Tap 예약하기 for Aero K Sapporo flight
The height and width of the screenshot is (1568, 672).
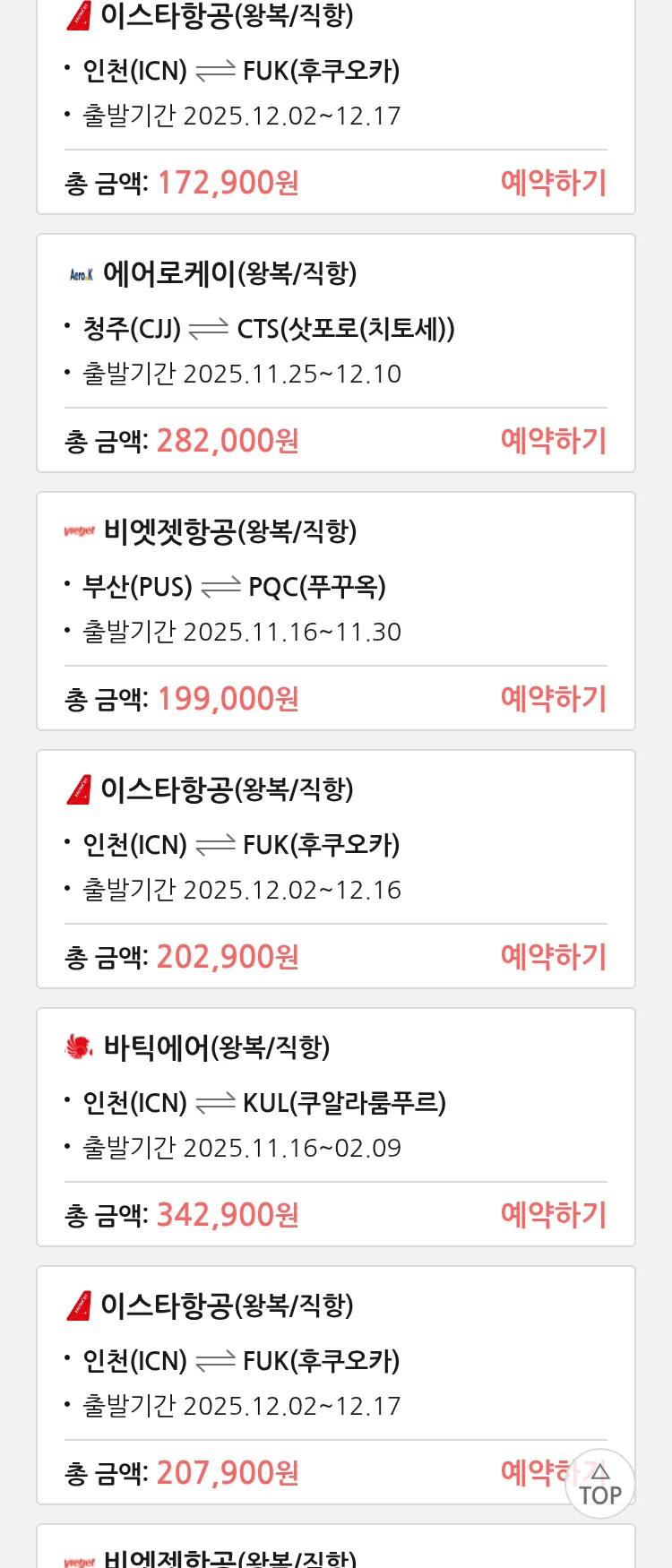coord(553,441)
